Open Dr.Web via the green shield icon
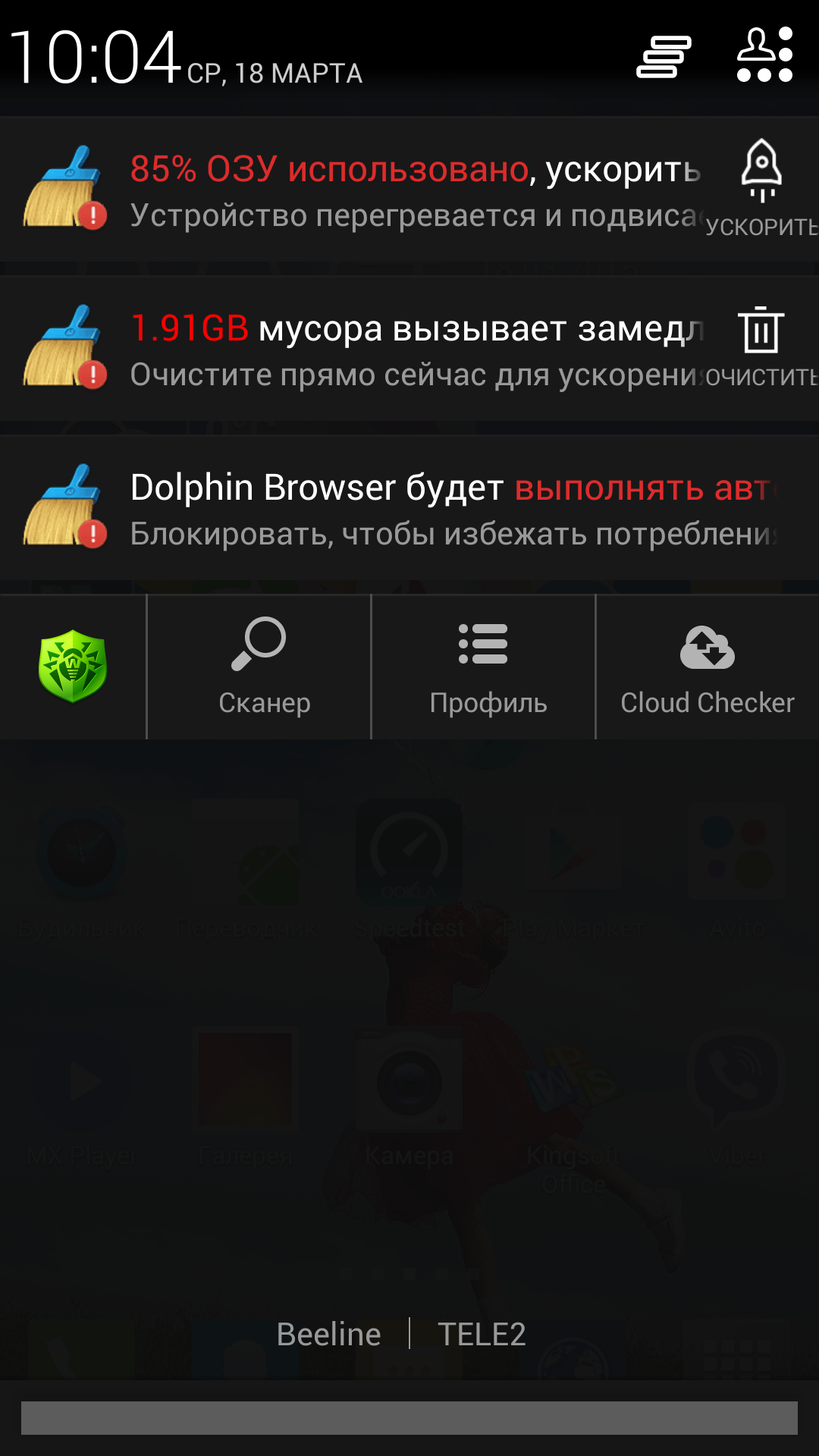Image resolution: width=819 pixels, height=1456 pixels. tap(73, 667)
